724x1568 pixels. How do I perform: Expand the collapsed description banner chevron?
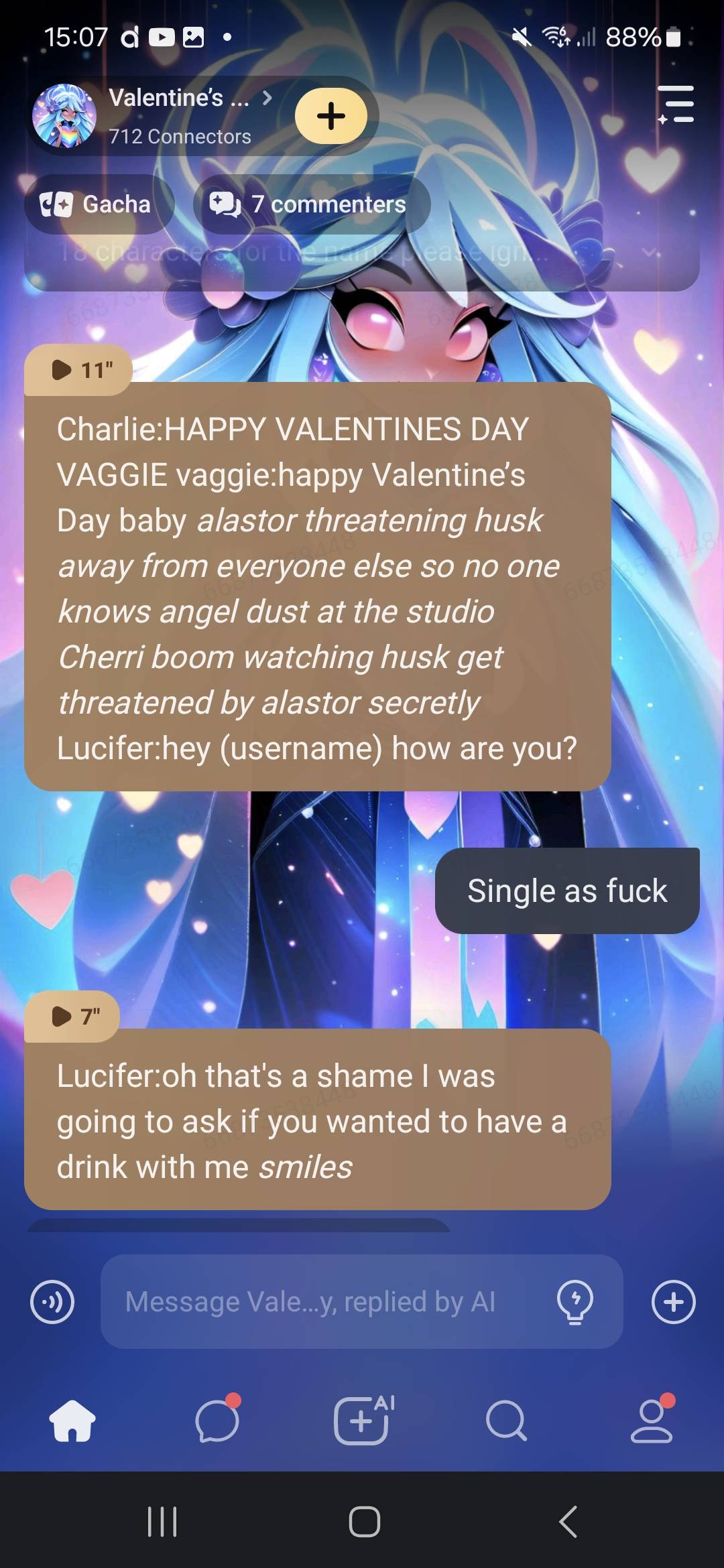(x=648, y=253)
